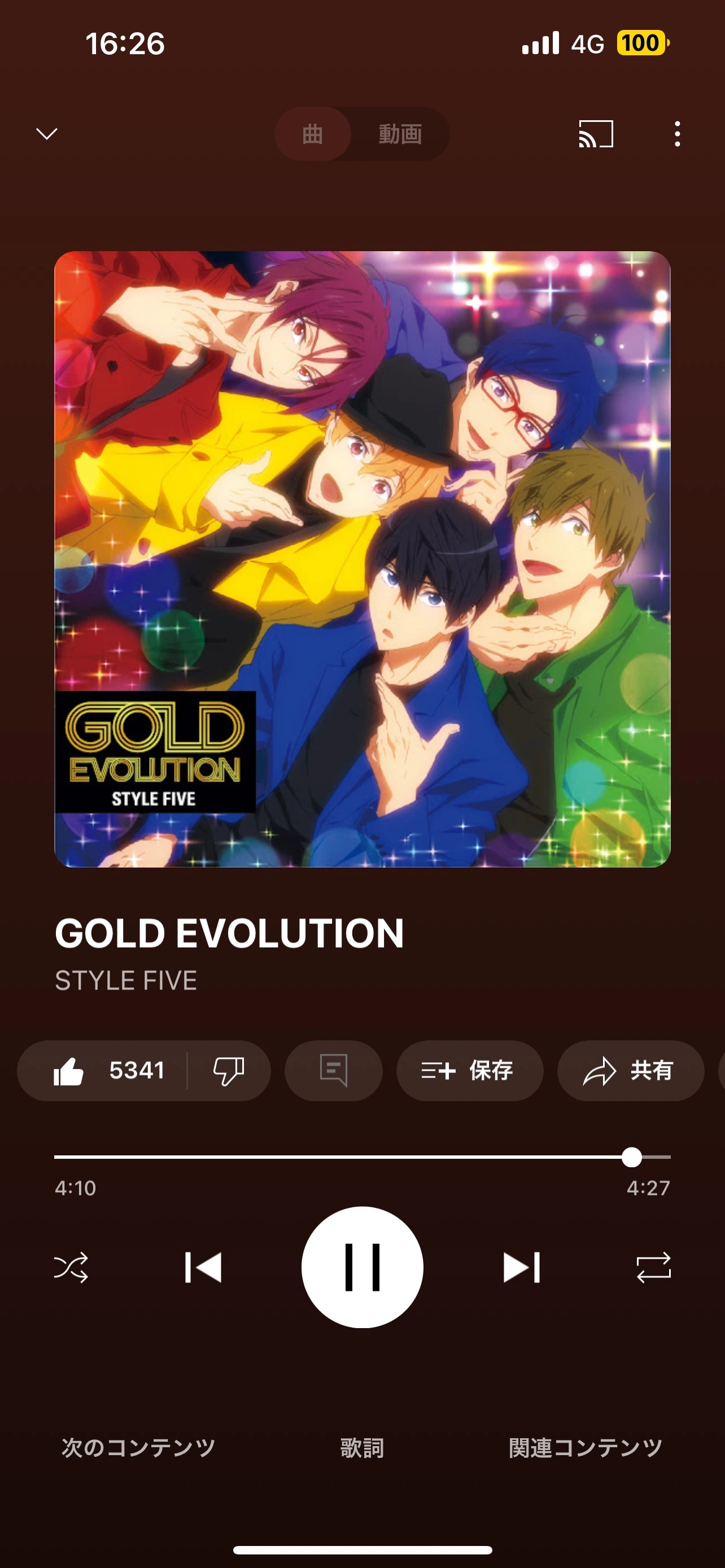Open the 次のコンテンツ up-next tab
Image resolution: width=725 pixels, height=1568 pixels.
pyautogui.click(x=138, y=1447)
